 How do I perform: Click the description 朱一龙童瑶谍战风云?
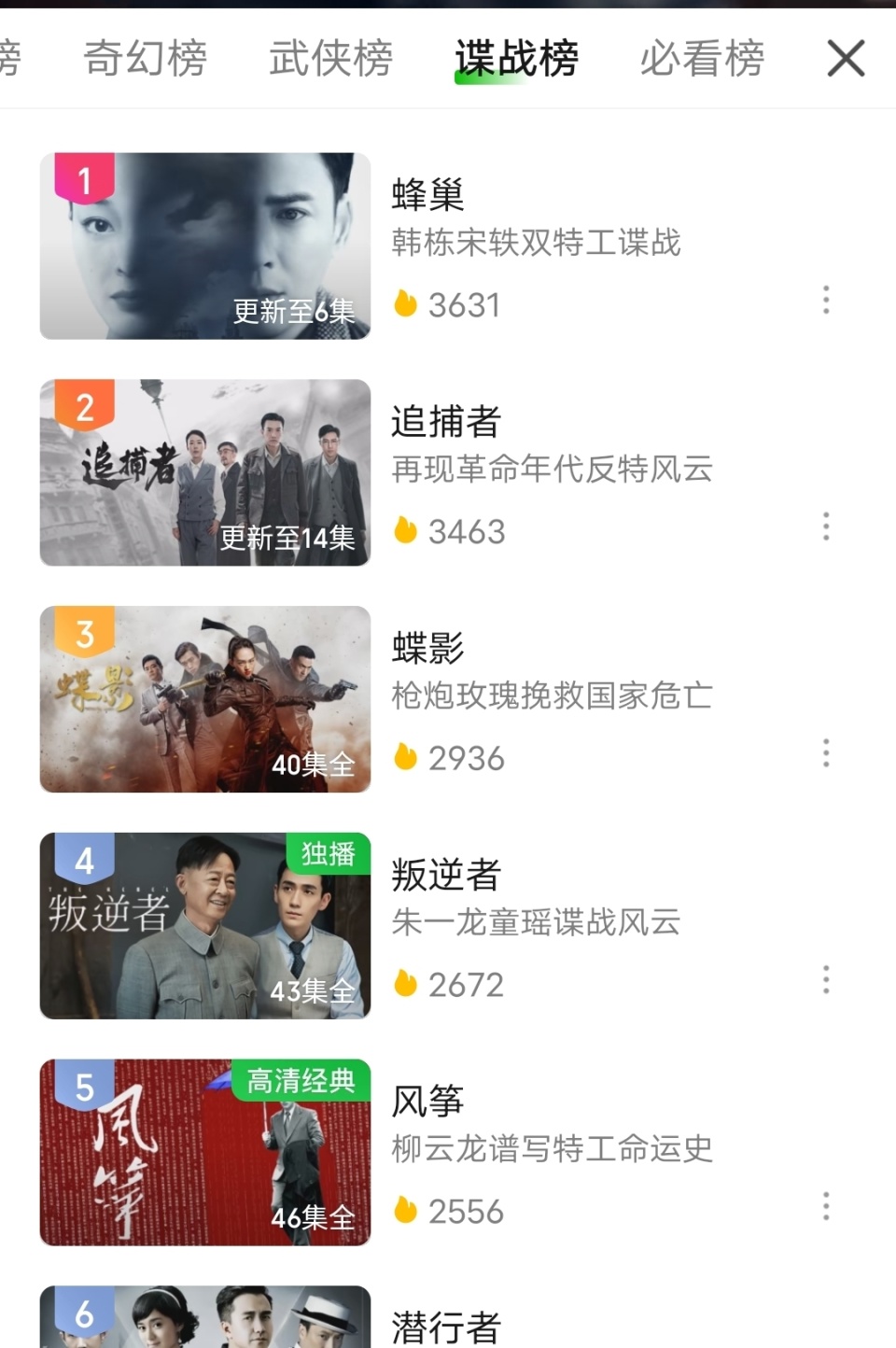[536, 923]
